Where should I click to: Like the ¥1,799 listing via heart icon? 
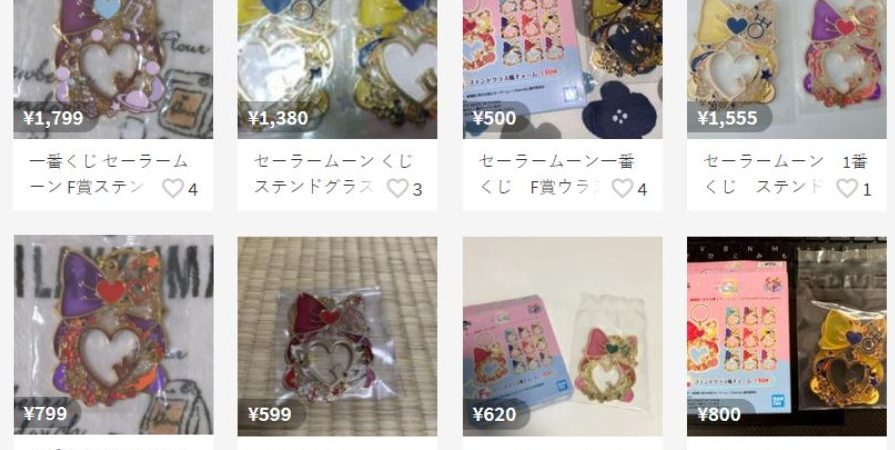pos(173,188)
